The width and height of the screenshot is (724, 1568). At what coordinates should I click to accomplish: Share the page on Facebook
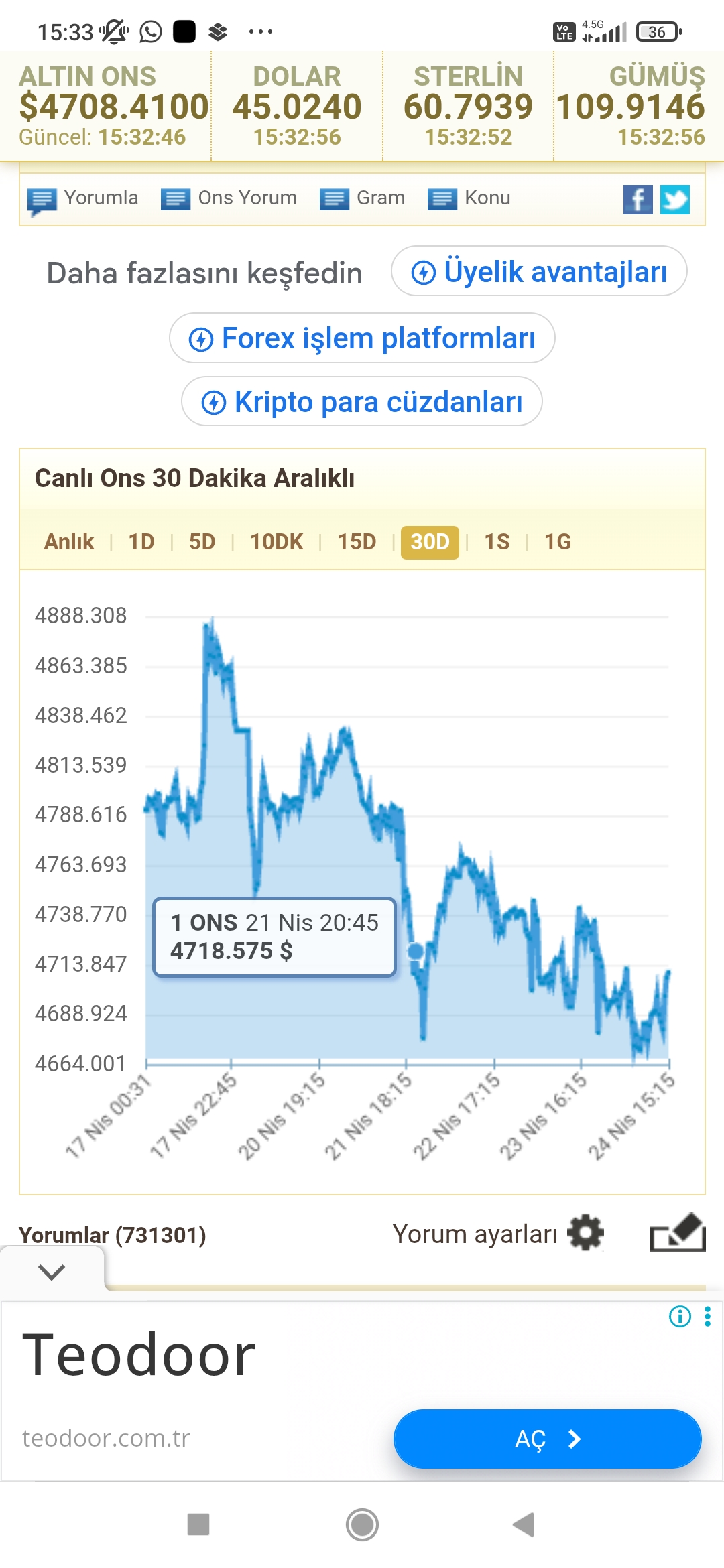[x=638, y=199]
